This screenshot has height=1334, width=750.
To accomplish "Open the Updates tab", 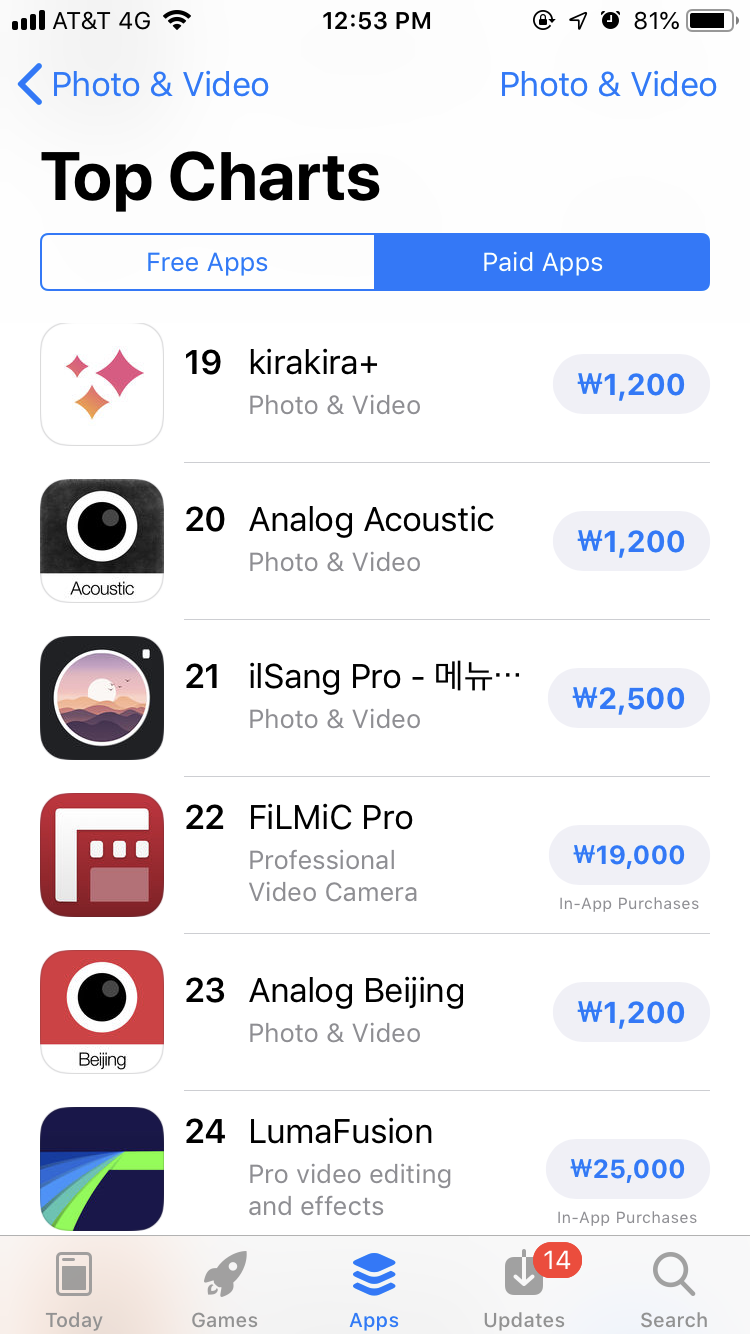I will [524, 1290].
